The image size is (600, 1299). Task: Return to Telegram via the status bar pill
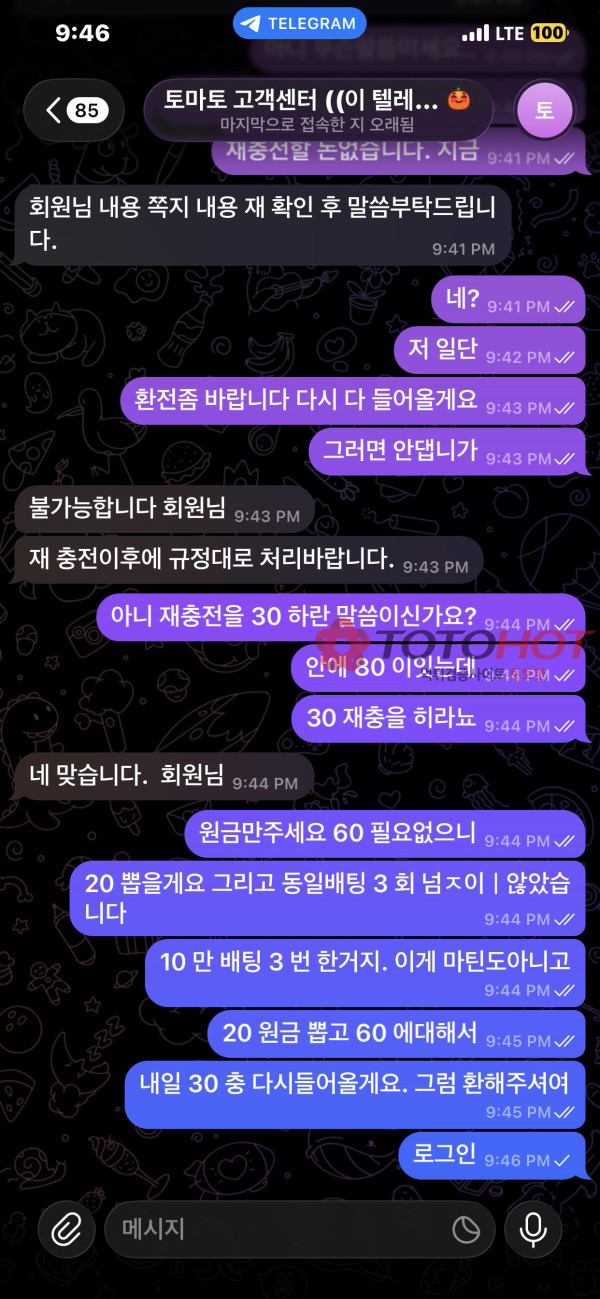click(300, 23)
